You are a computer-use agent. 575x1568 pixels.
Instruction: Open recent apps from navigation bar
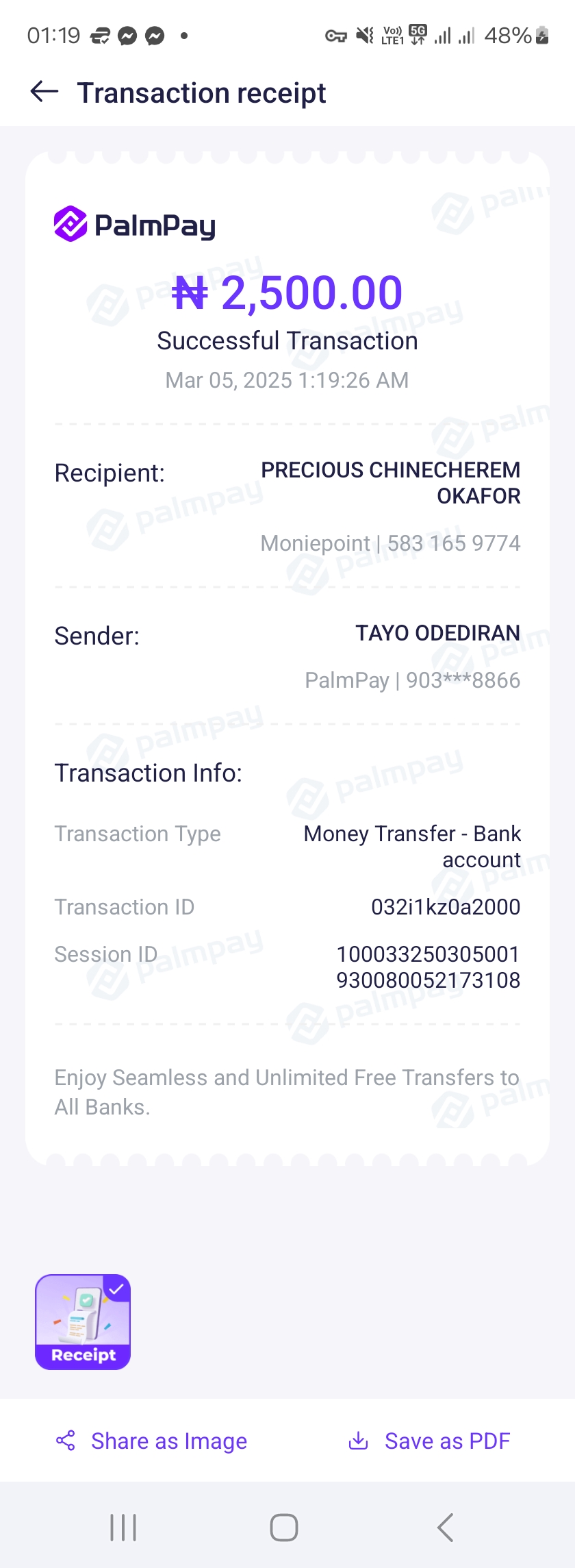point(123,1527)
